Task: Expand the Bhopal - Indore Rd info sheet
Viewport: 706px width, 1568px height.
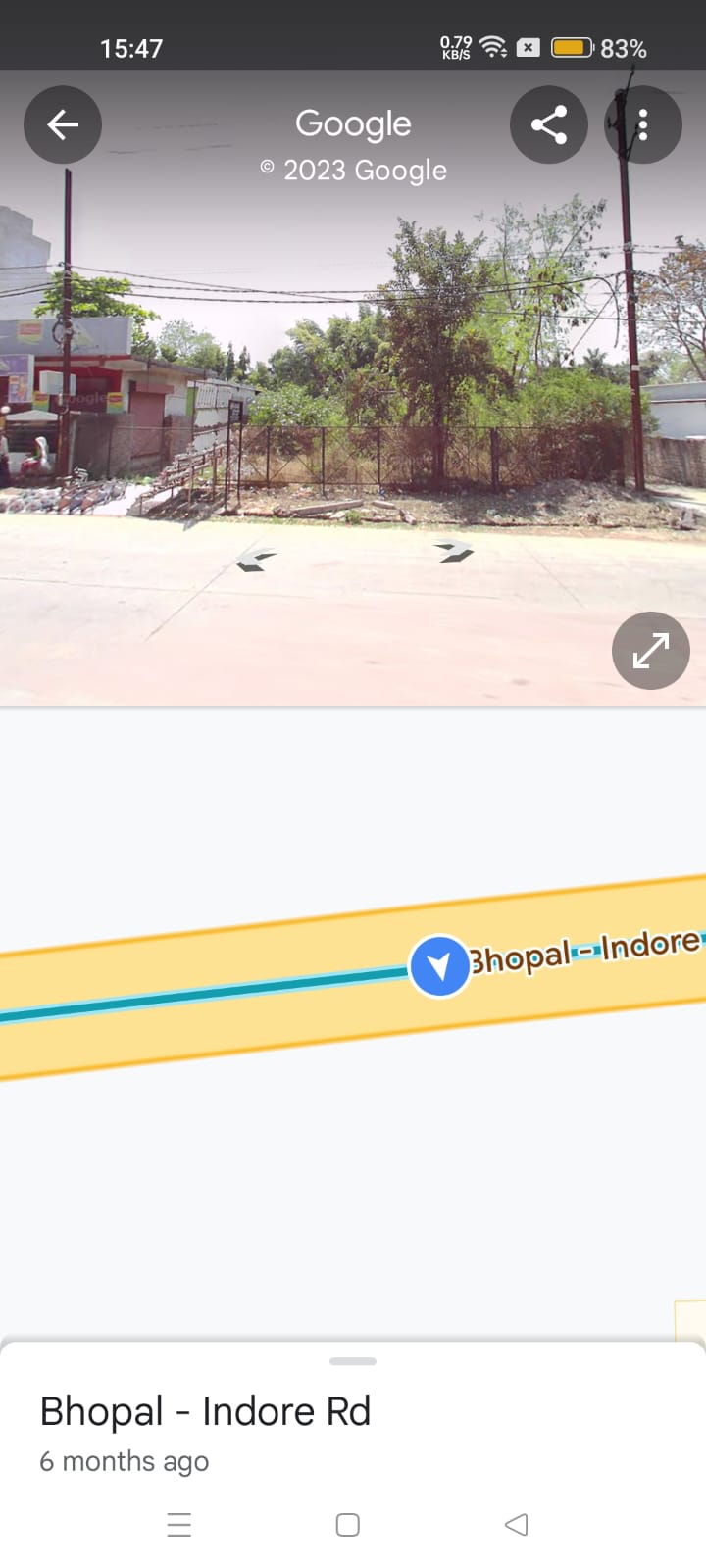Action: click(353, 1361)
